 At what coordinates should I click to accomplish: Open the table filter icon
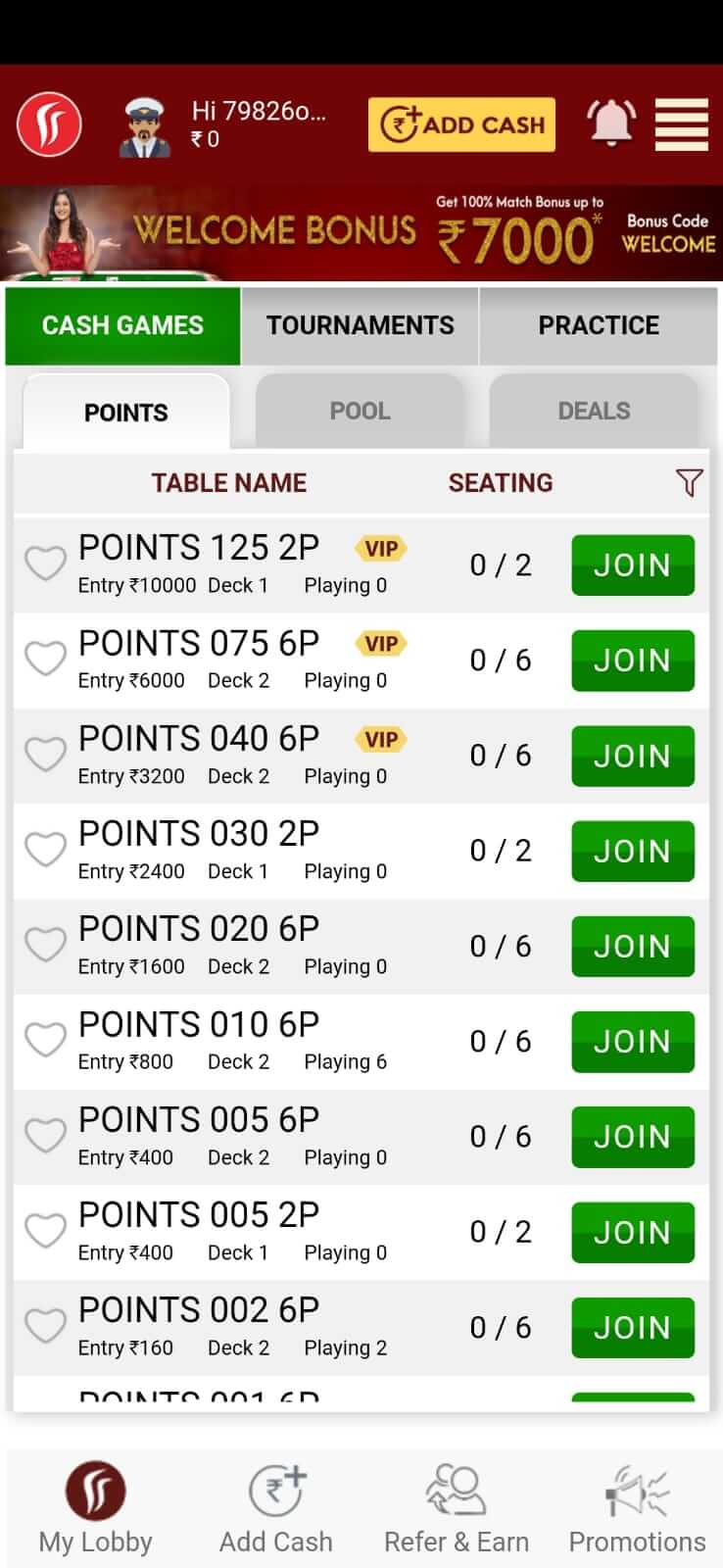pyautogui.click(x=689, y=482)
